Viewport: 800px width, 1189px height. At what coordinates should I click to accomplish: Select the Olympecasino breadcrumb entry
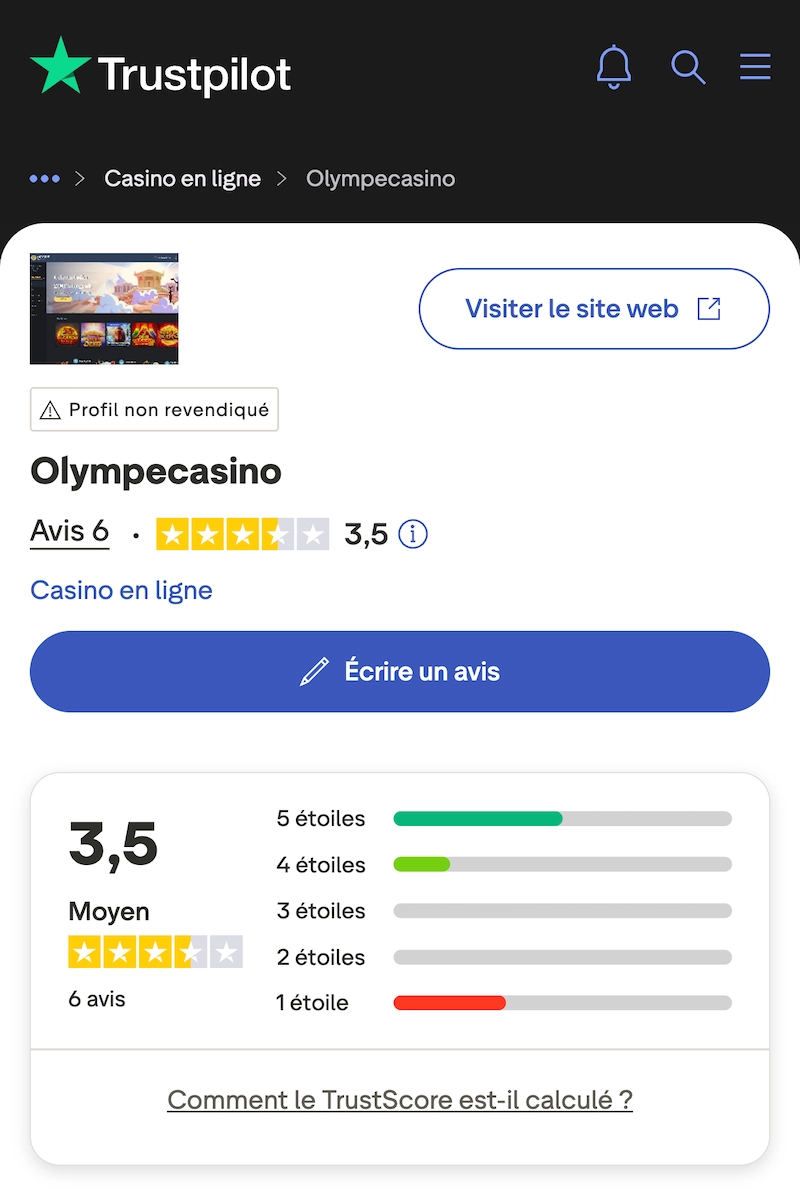click(380, 178)
